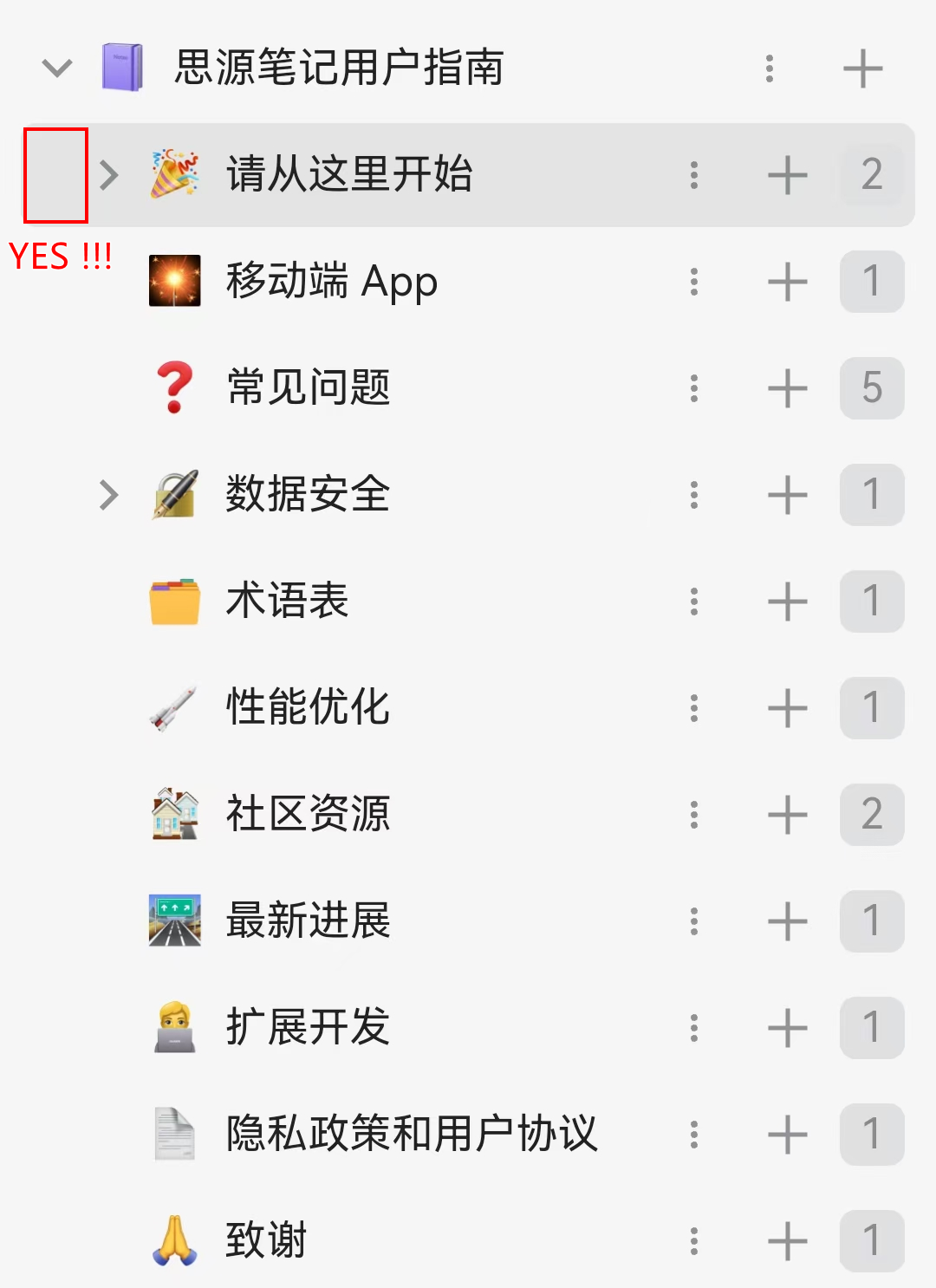Collapse the 思源笔记用户指南 notebook

tap(57, 68)
